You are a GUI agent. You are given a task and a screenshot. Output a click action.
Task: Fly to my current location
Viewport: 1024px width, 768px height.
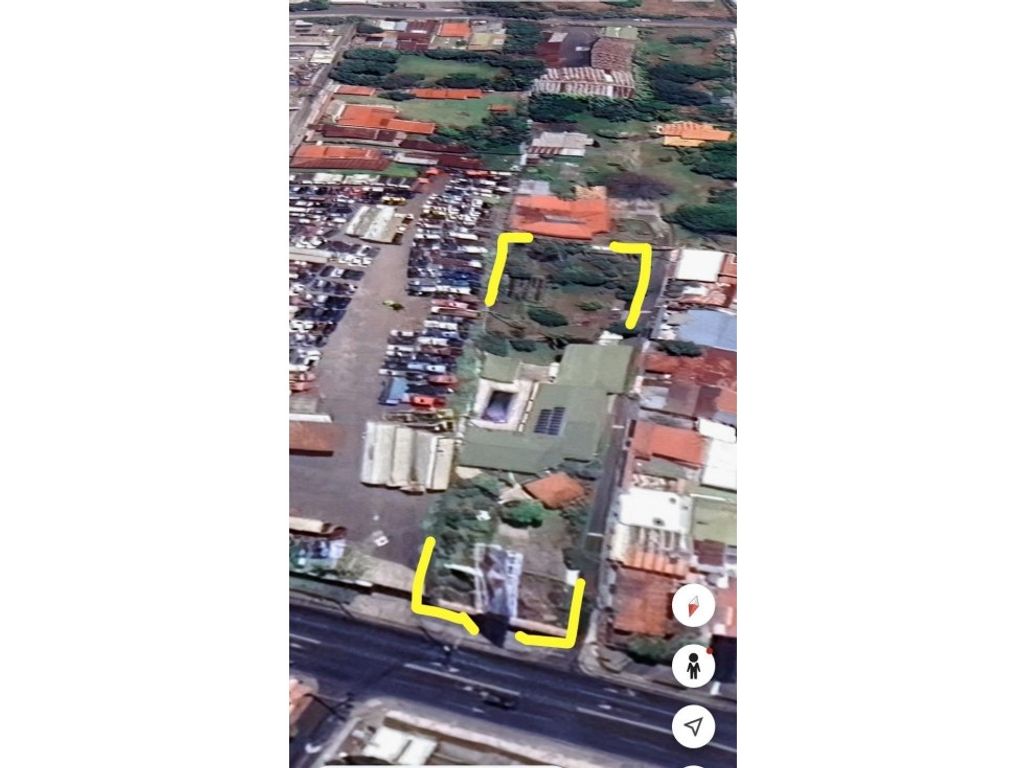(693, 726)
